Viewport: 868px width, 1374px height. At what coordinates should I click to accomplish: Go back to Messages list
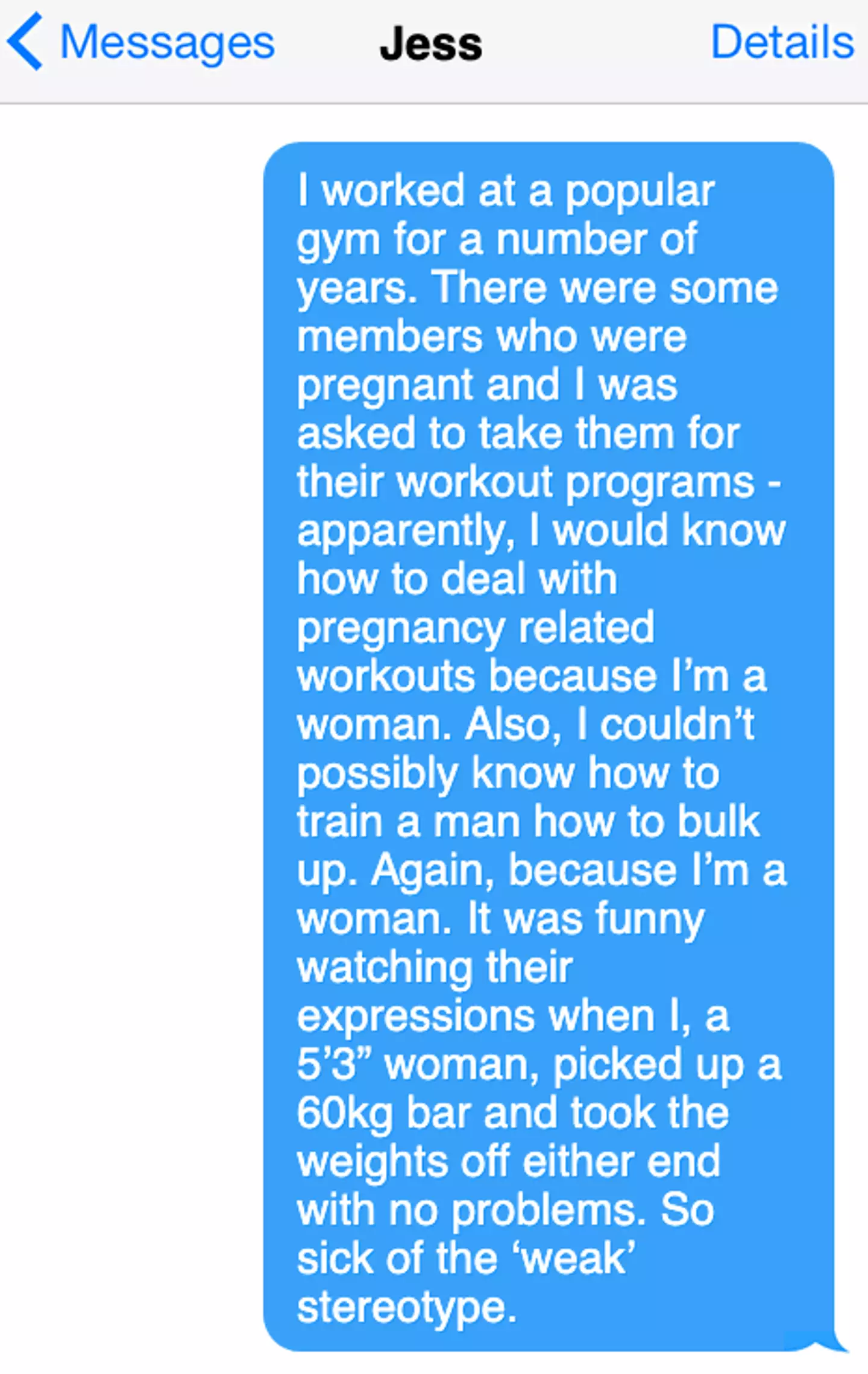(x=142, y=42)
